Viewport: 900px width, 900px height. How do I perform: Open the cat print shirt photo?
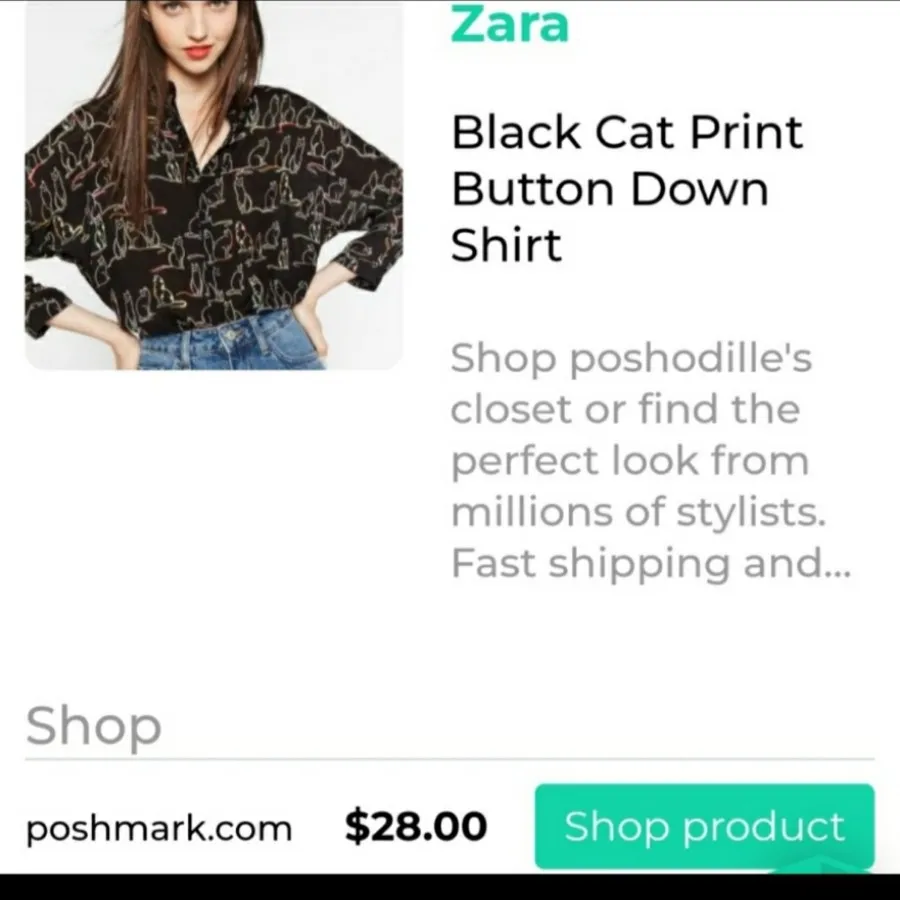click(x=214, y=185)
